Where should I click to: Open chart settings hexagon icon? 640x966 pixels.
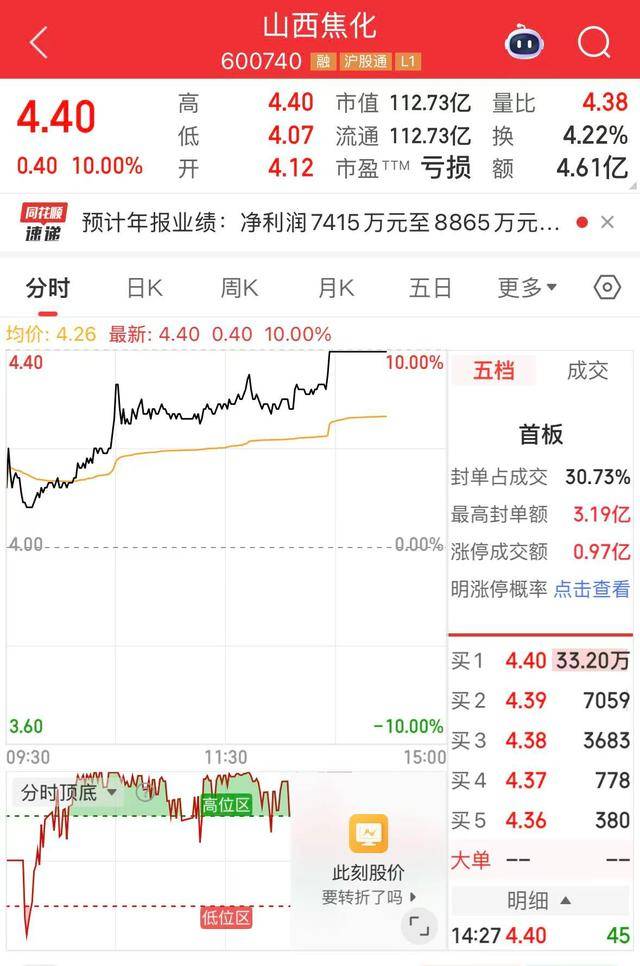(x=607, y=288)
